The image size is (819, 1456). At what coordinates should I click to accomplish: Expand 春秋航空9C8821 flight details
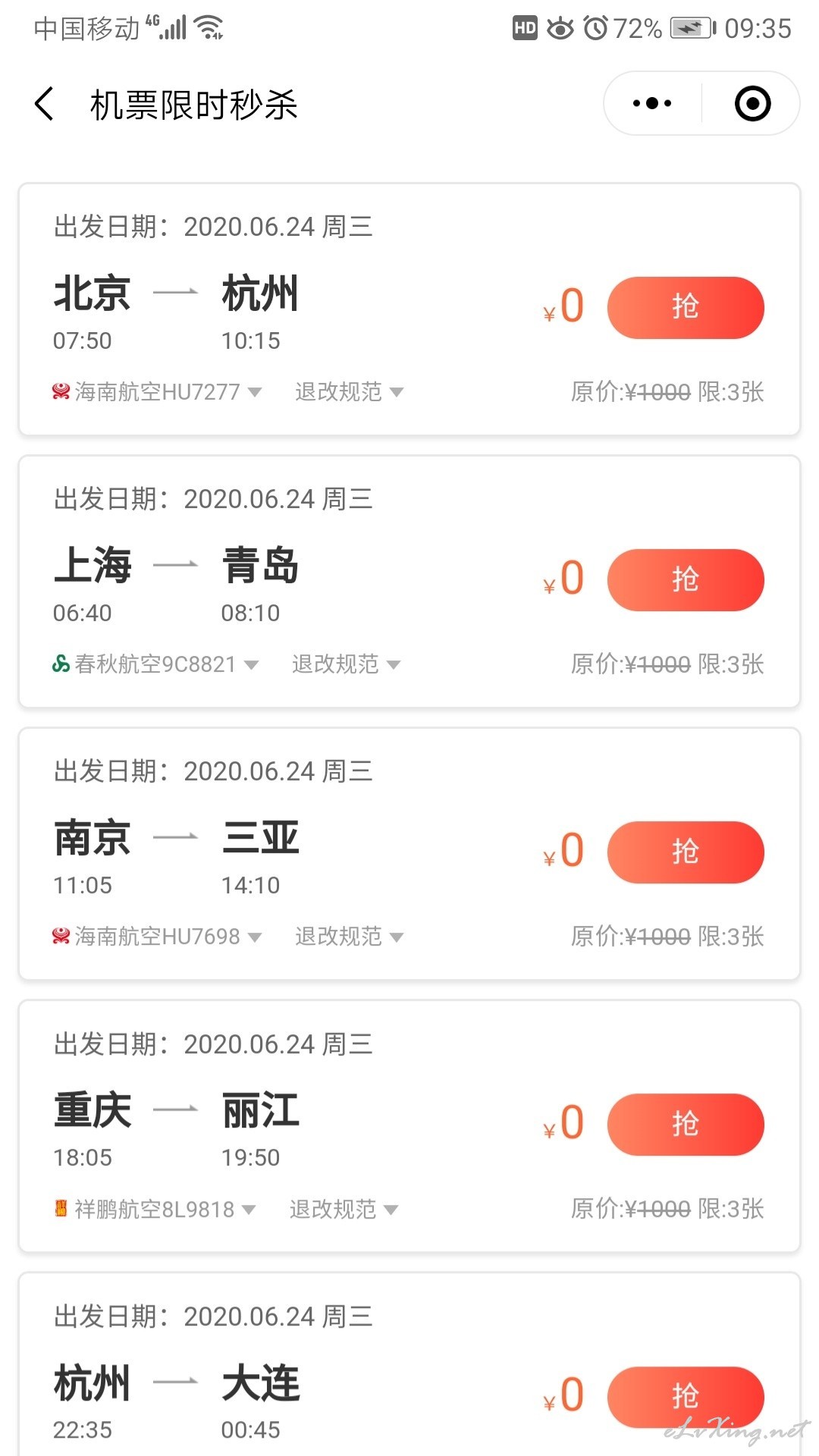tap(155, 664)
